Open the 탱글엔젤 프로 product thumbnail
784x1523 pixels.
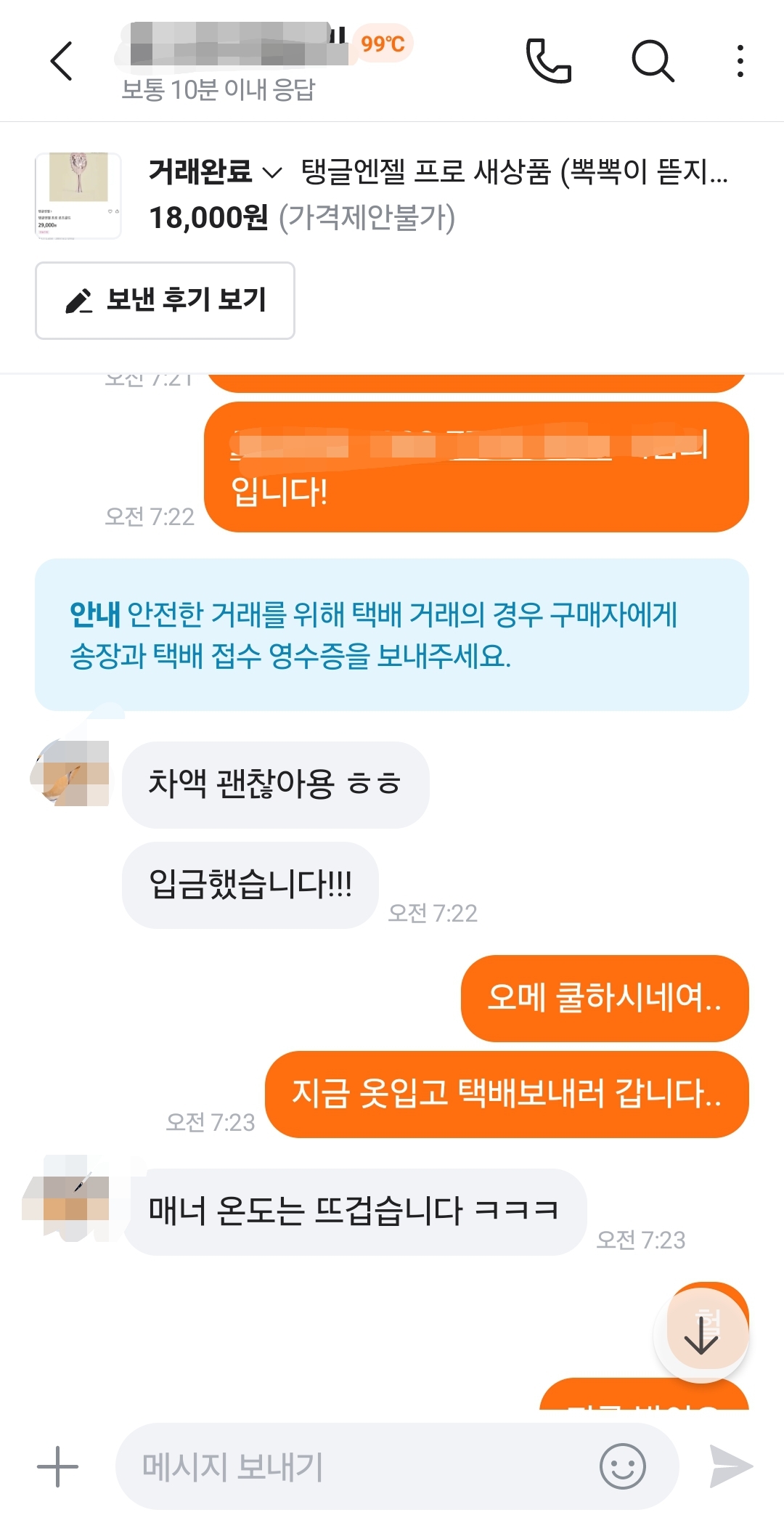(x=78, y=195)
